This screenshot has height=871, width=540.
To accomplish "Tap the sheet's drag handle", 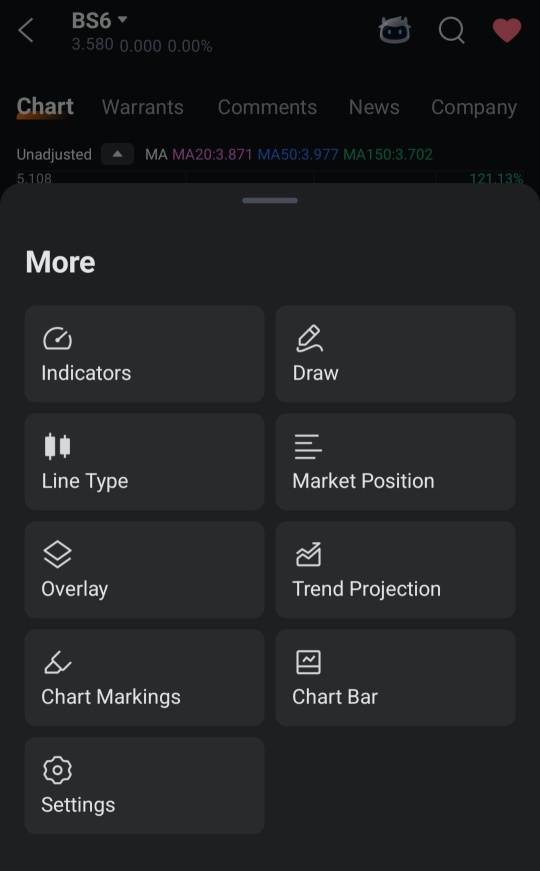I will [x=270, y=201].
